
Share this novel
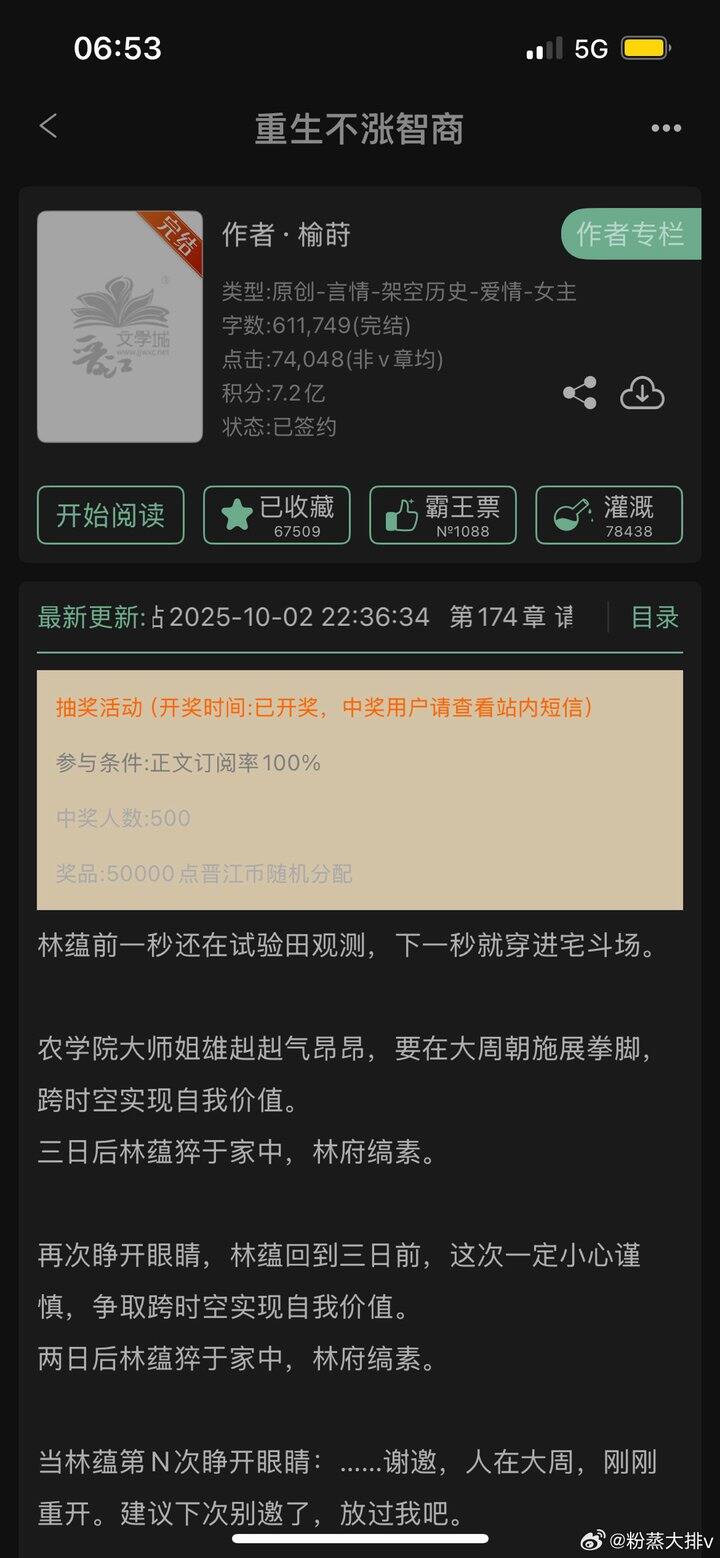pos(580,393)
